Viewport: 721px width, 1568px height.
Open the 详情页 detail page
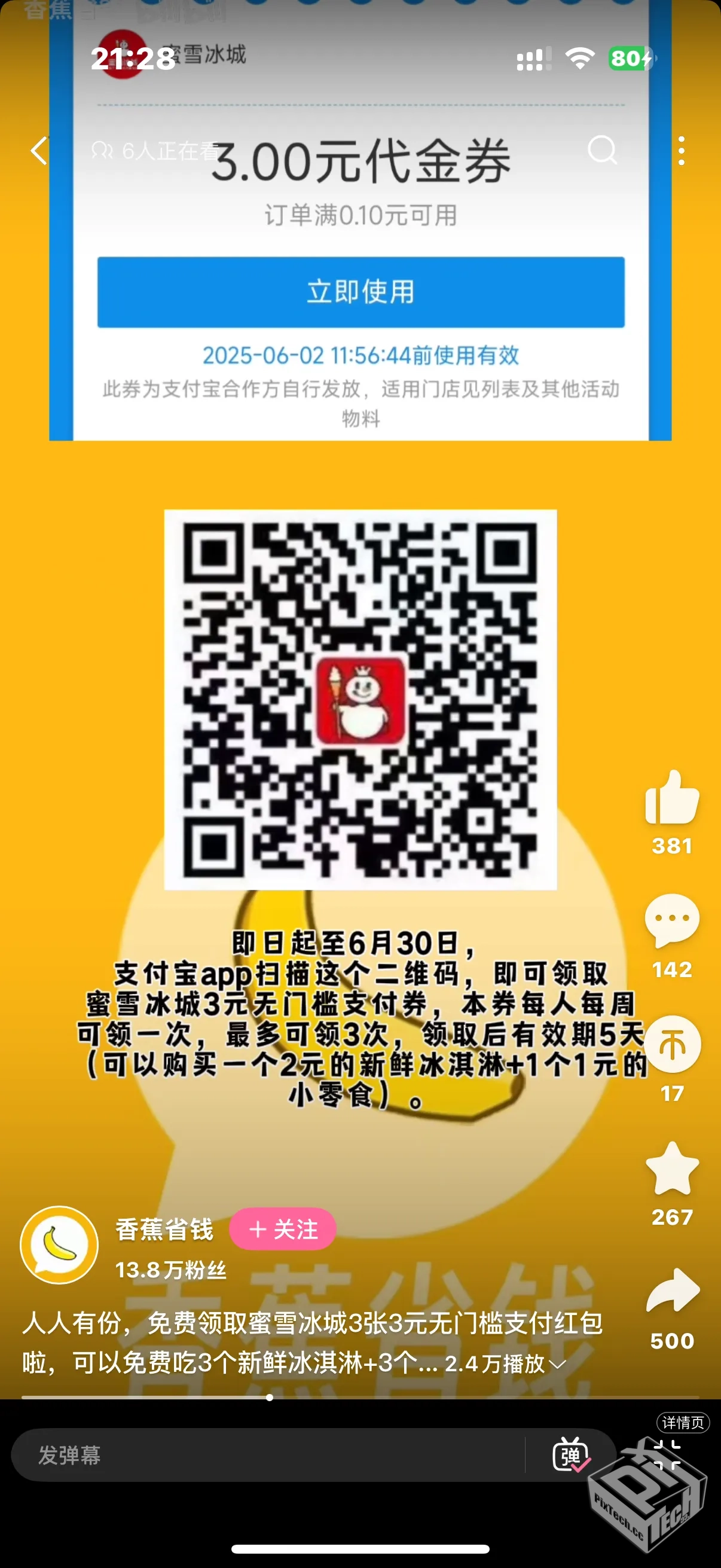[683, 1423]
